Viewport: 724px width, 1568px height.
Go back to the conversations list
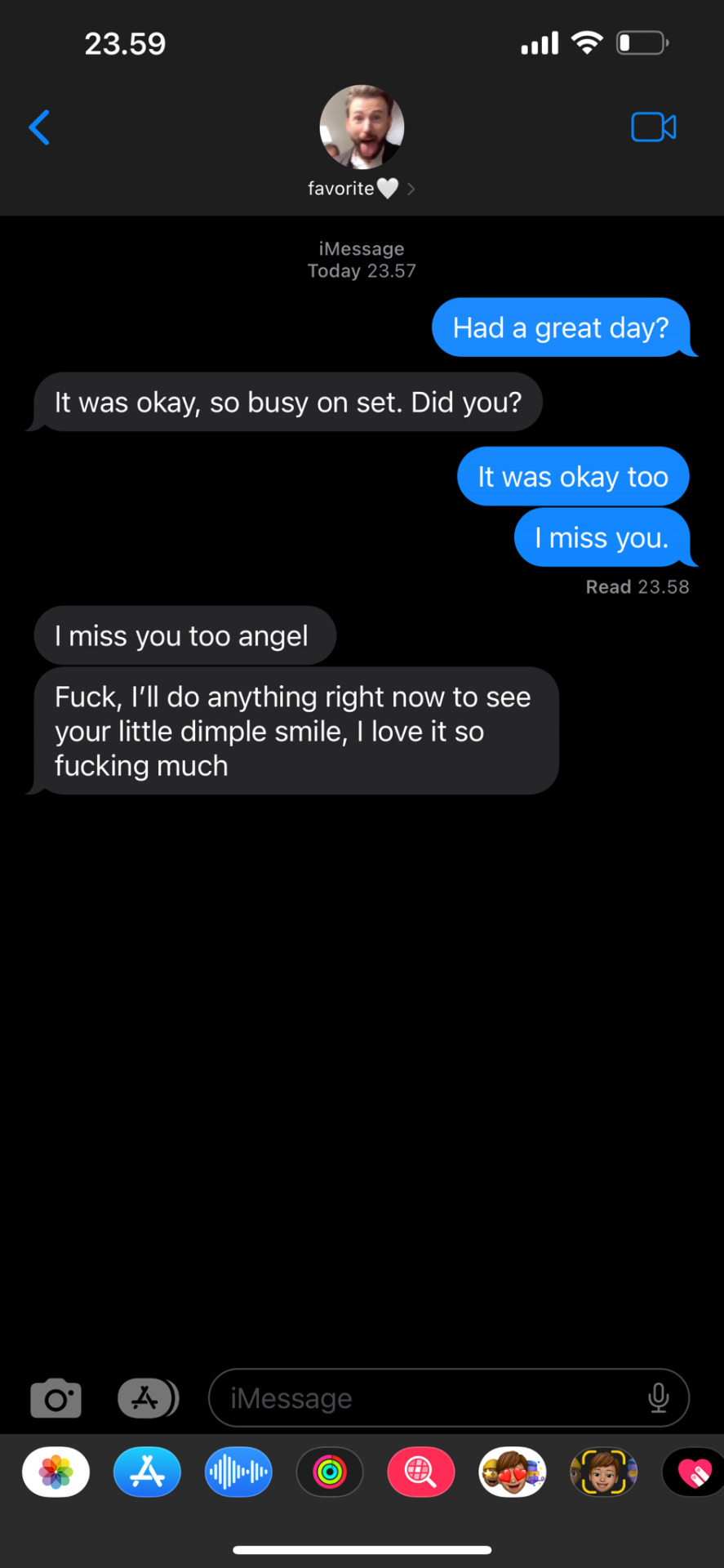click(x=39, y=127)
